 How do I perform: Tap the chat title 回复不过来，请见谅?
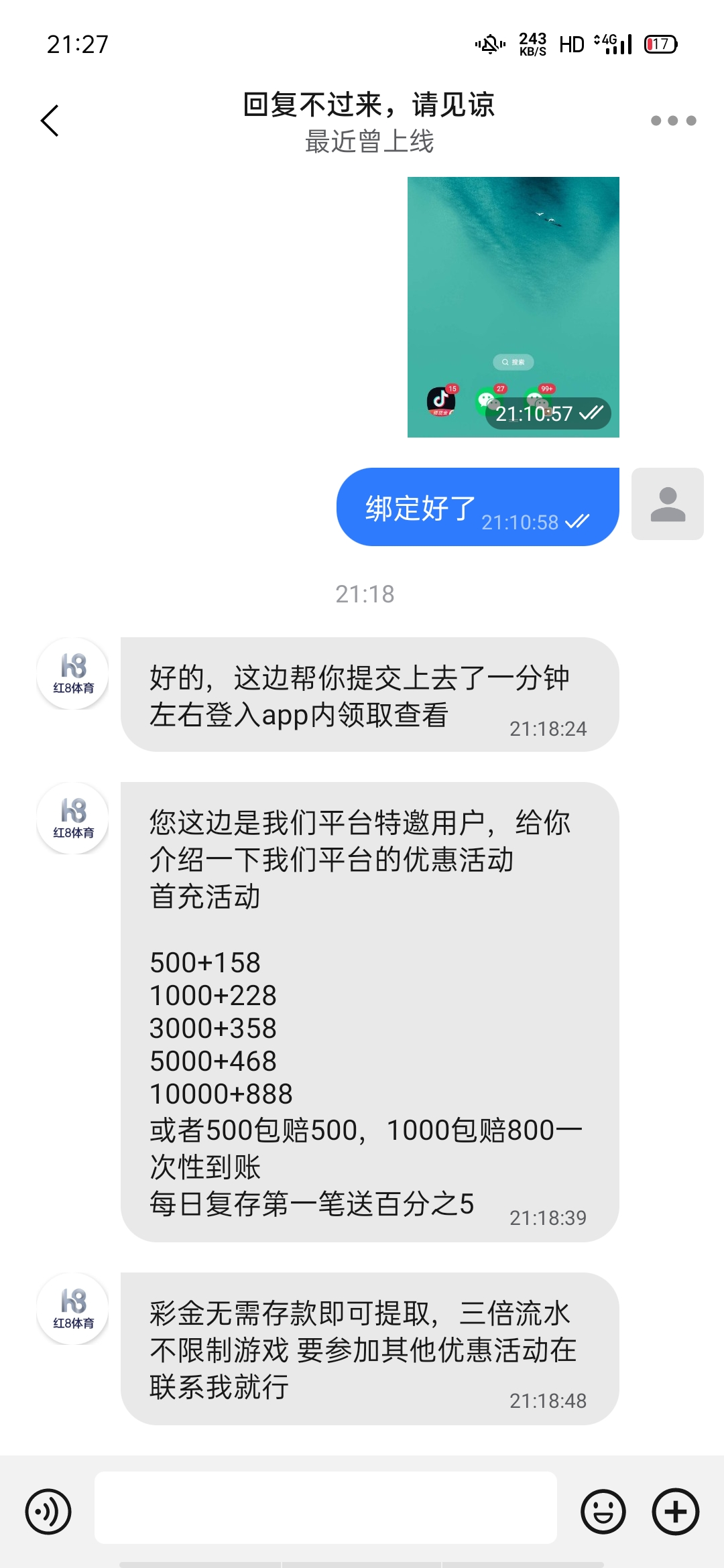coord(370,106)
